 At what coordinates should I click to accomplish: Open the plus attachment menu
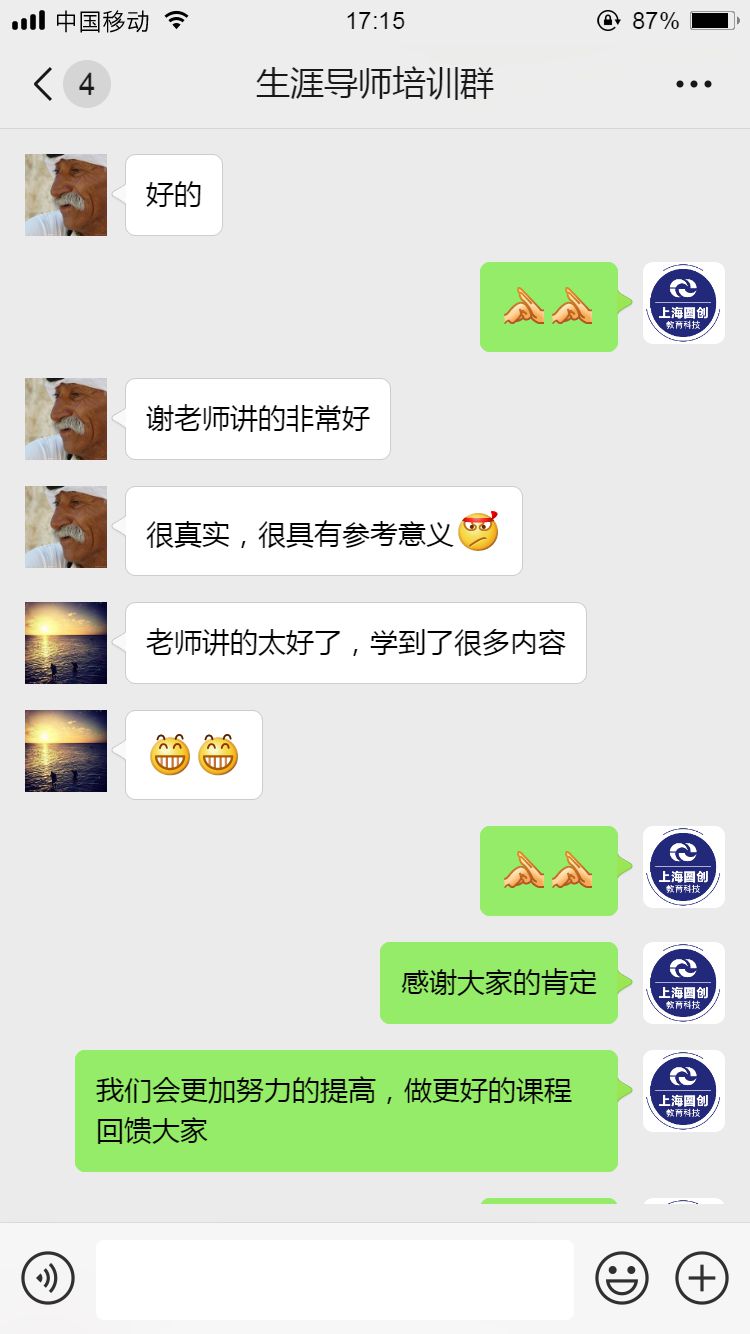click(x=702, y=1278)
